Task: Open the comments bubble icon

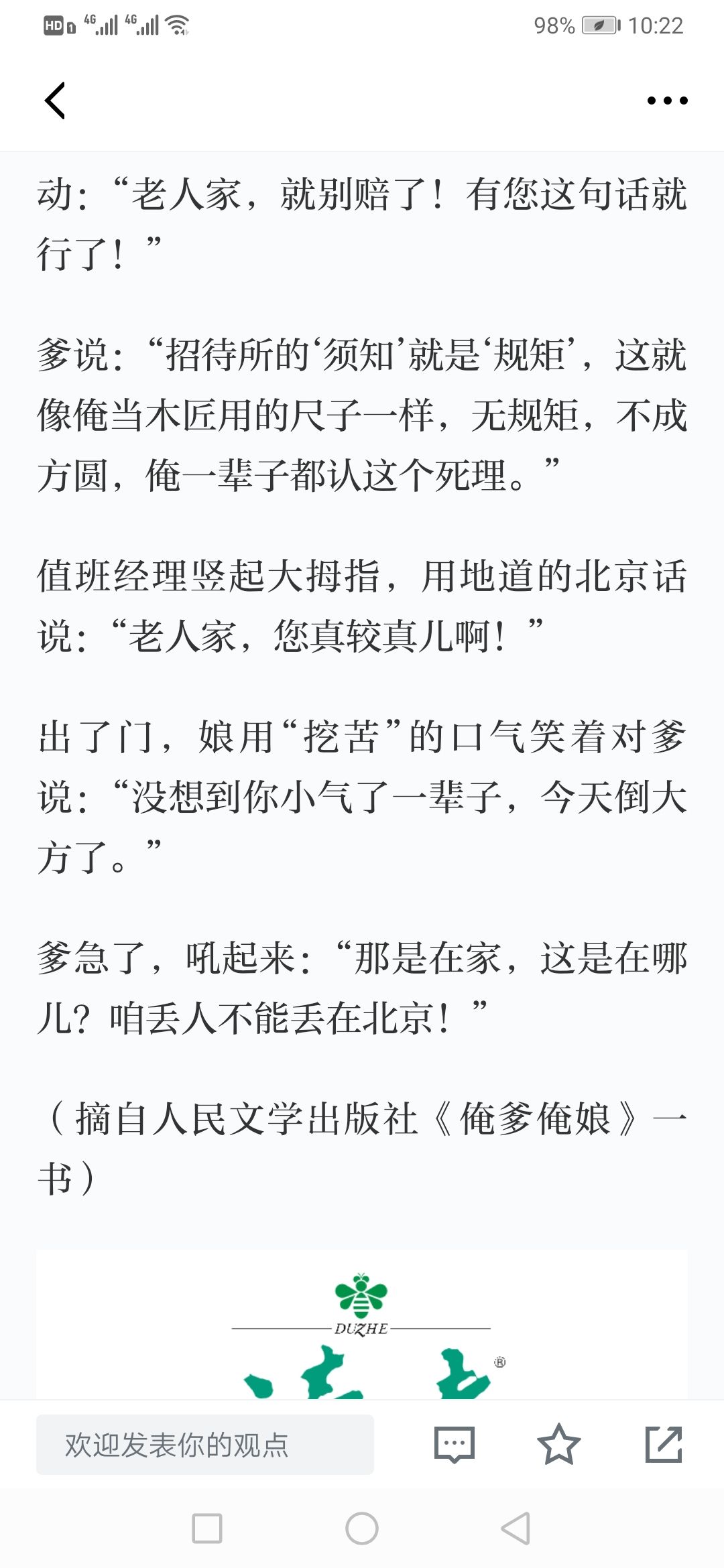Action: click(455, 1445)
